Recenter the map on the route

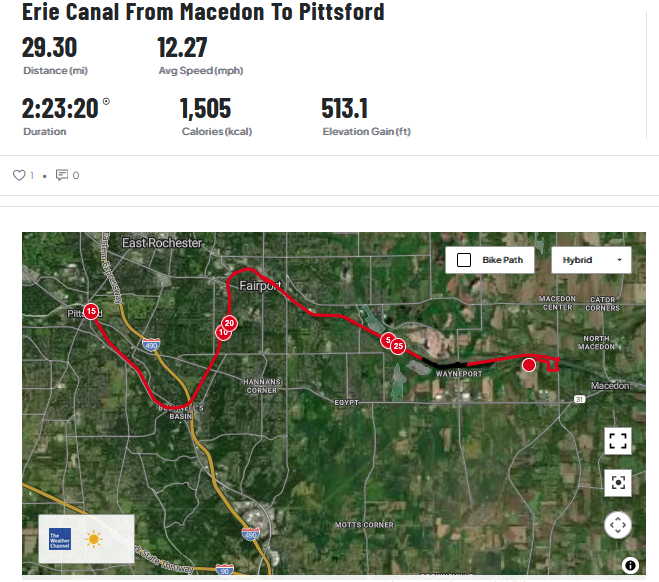point(617,483)
